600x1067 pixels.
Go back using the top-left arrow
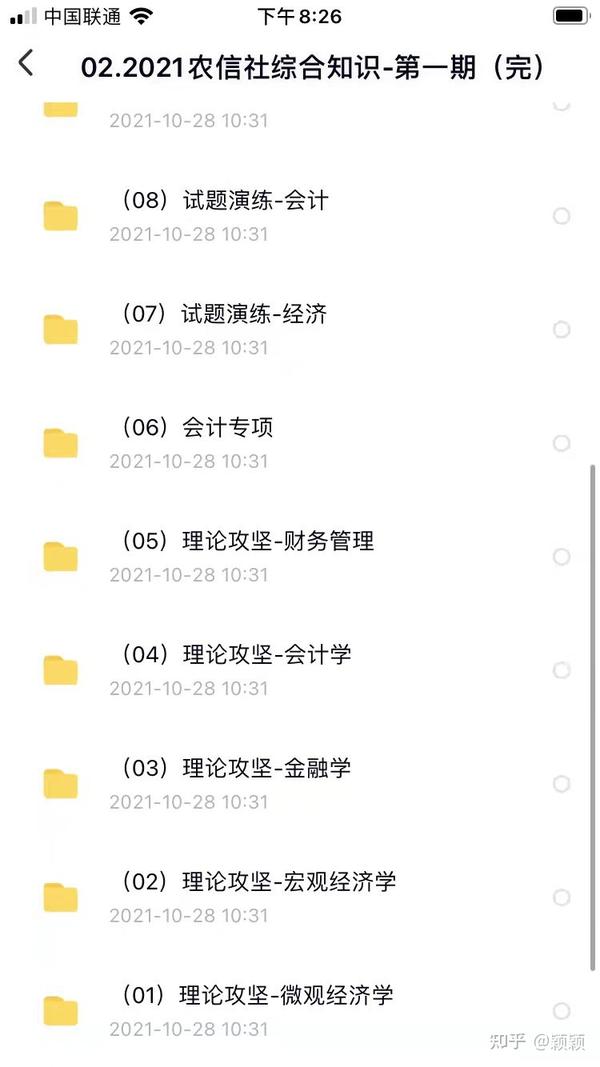(26, 64)
